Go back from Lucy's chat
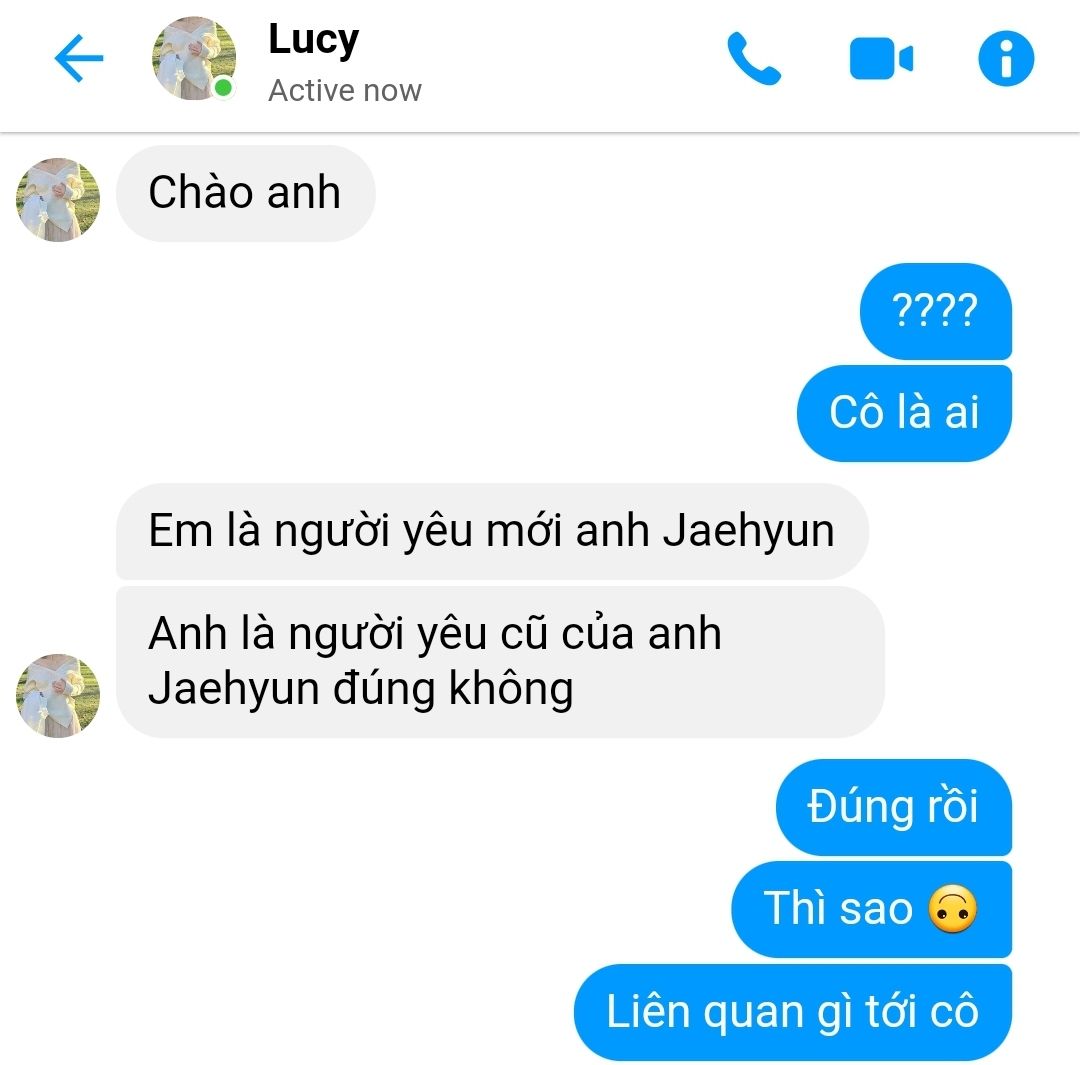This screenshot has height=1065, width=1080. (79, 60)
